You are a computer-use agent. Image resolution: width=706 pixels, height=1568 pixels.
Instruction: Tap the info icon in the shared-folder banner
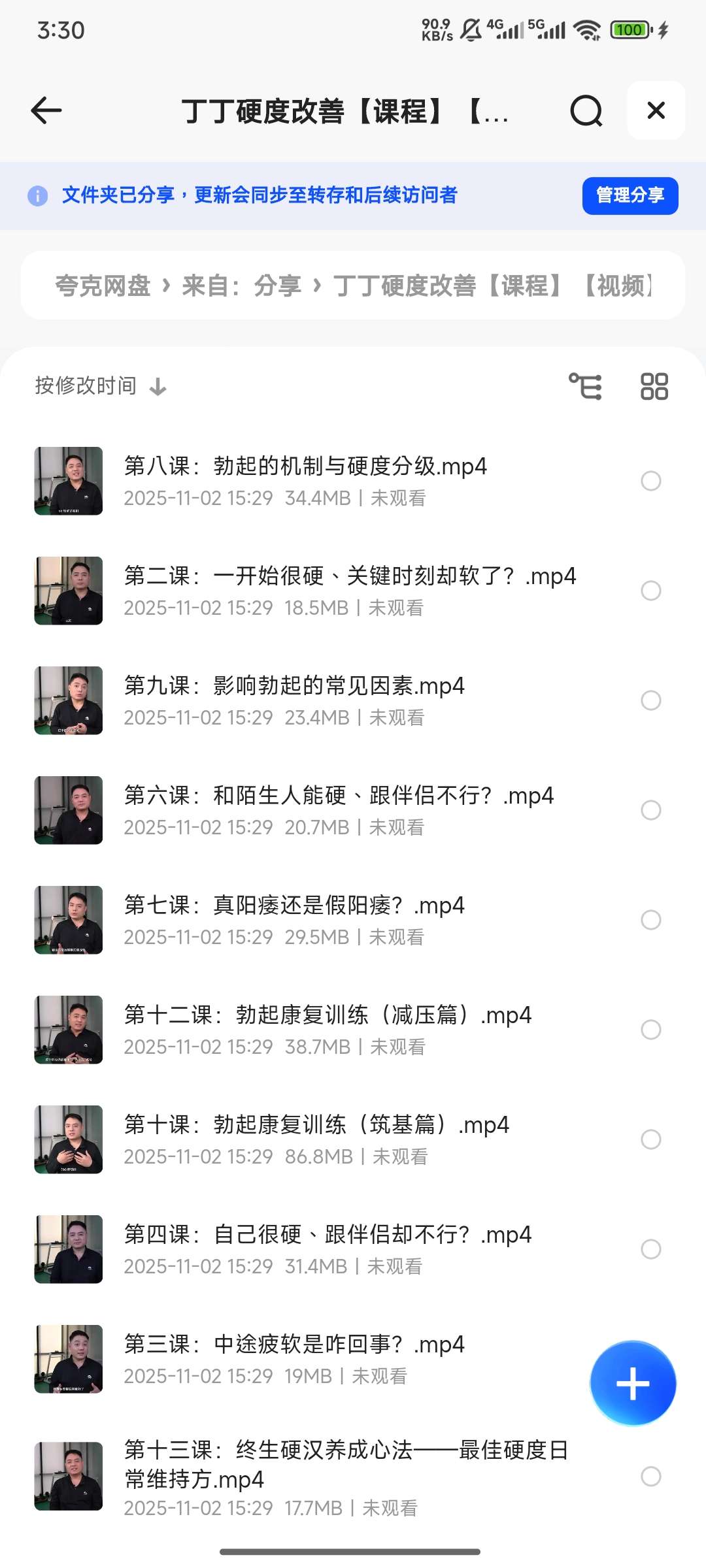37,195
